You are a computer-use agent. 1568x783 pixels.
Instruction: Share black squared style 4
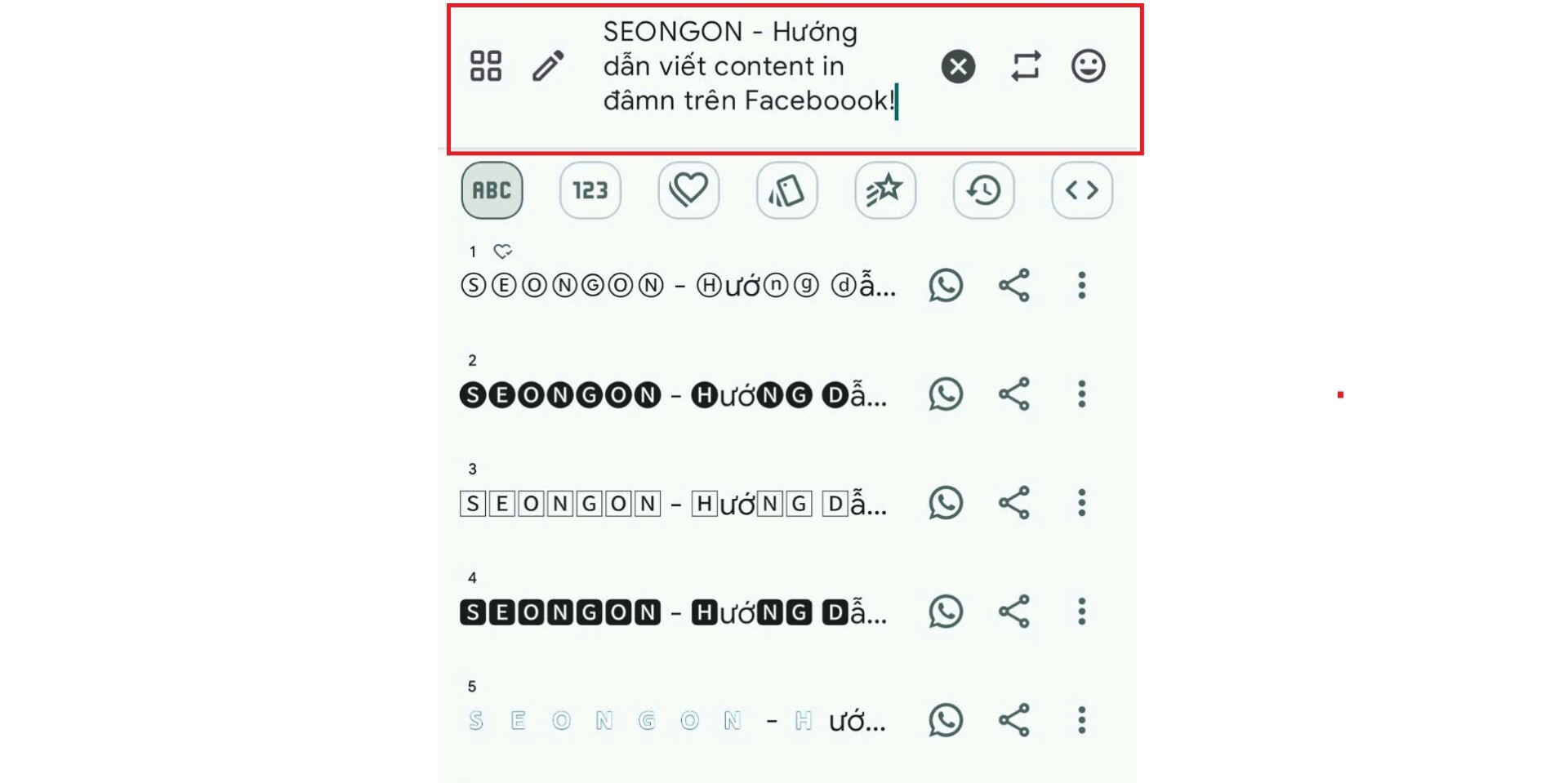pyautogui.click(x=1013, y=612)
